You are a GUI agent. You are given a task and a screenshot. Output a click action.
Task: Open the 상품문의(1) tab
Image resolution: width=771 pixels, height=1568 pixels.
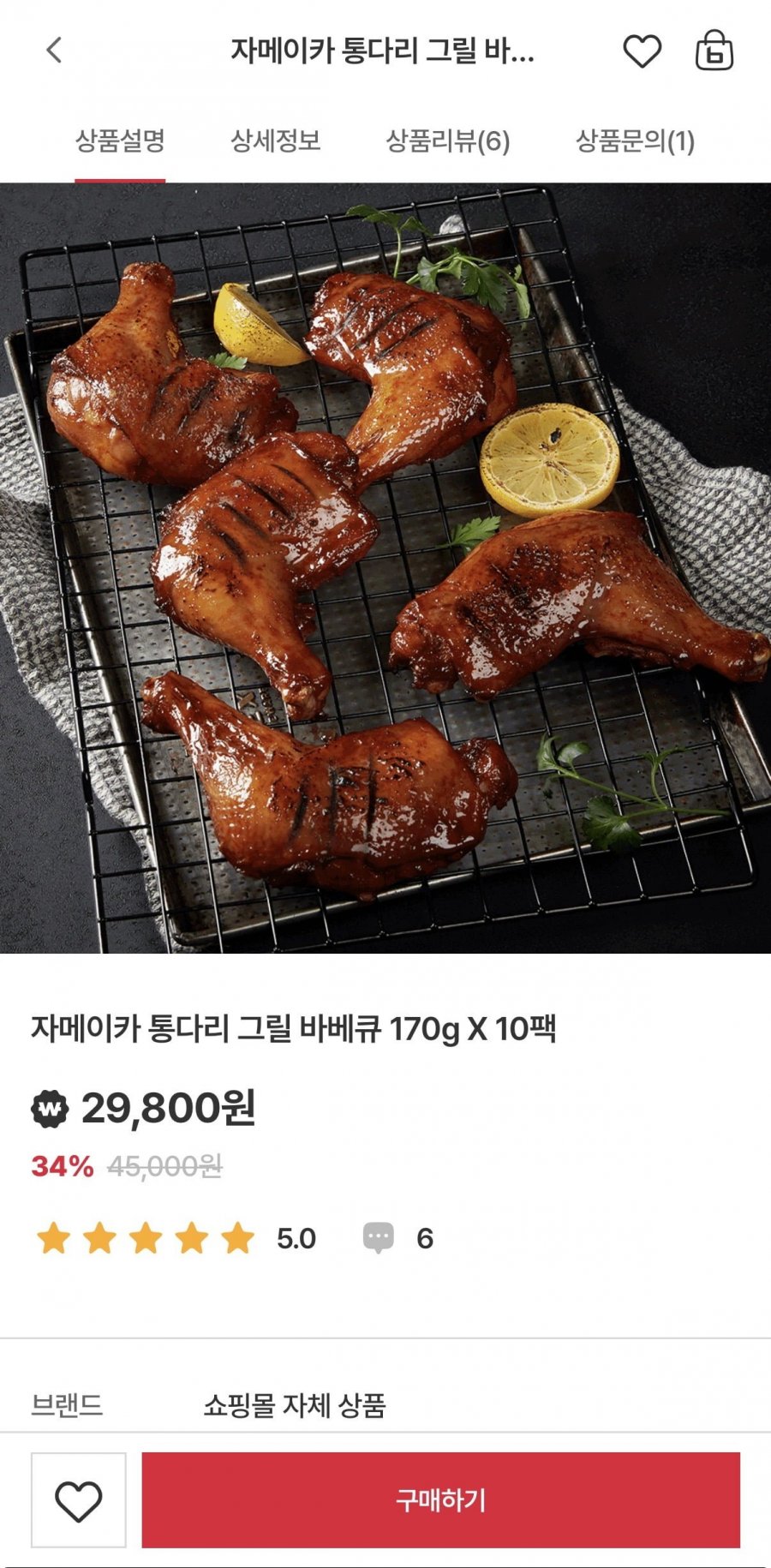(634, 141)
